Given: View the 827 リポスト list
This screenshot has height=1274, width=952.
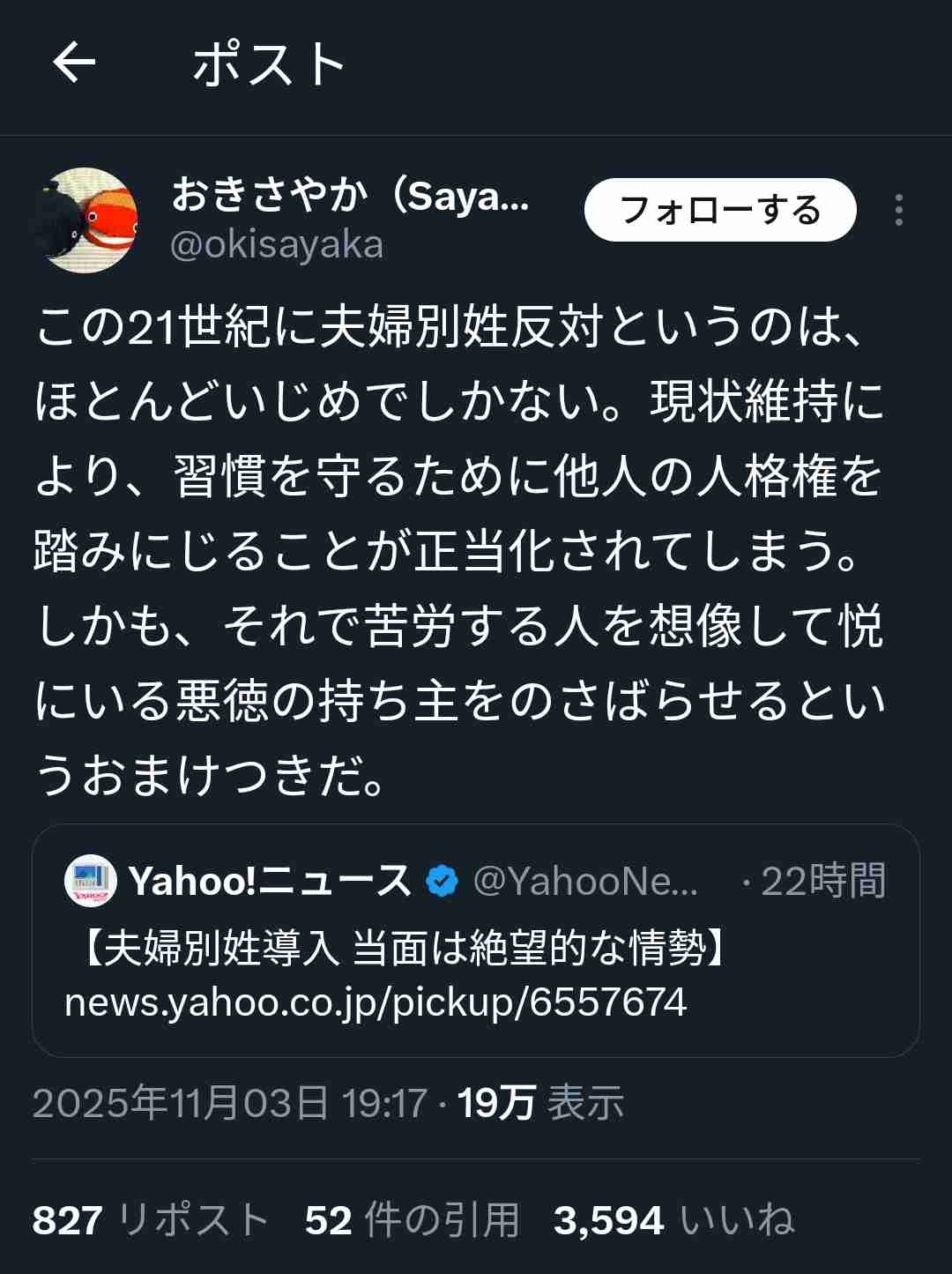Looking at the screenshot, I should (150, 1220).
